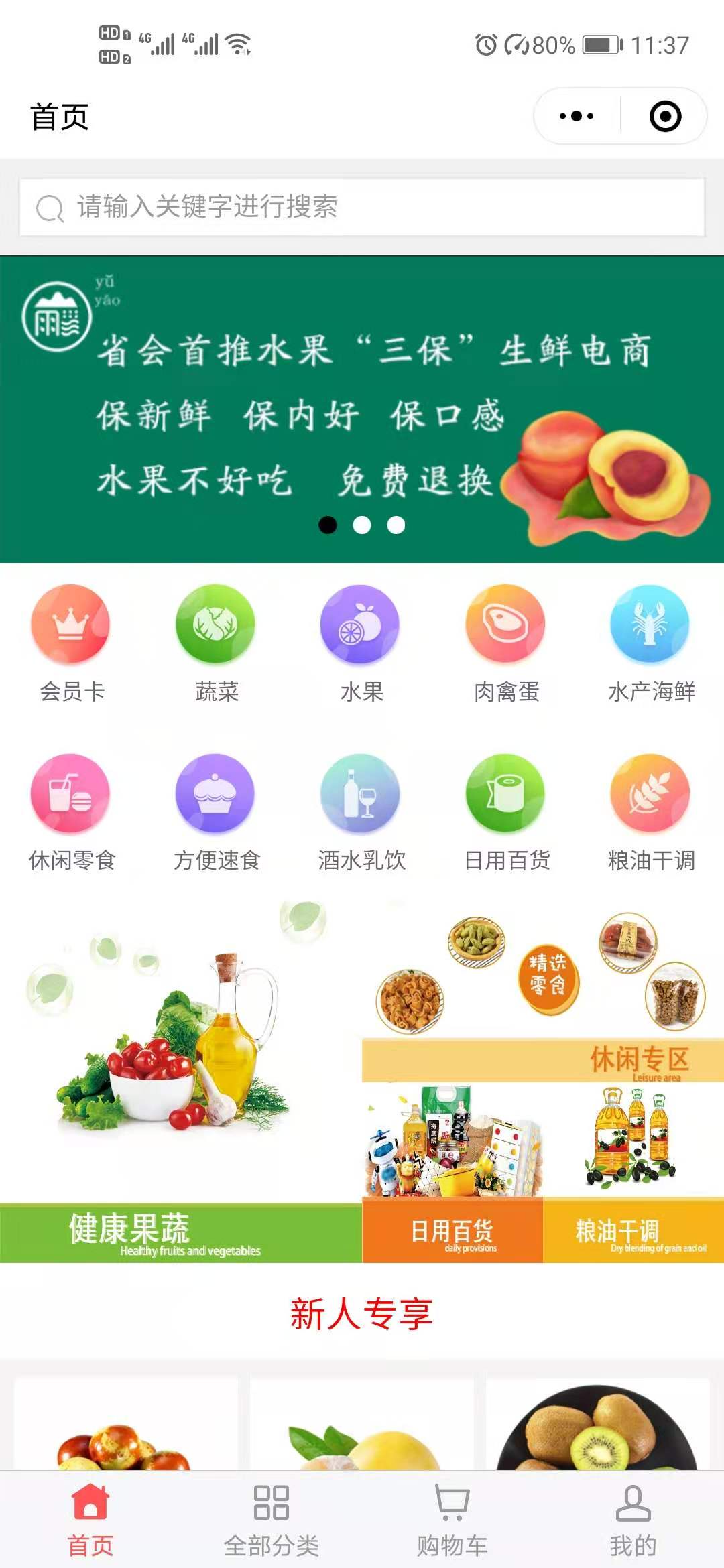
Task: Open the mini program more options menu
Action: 577,116
